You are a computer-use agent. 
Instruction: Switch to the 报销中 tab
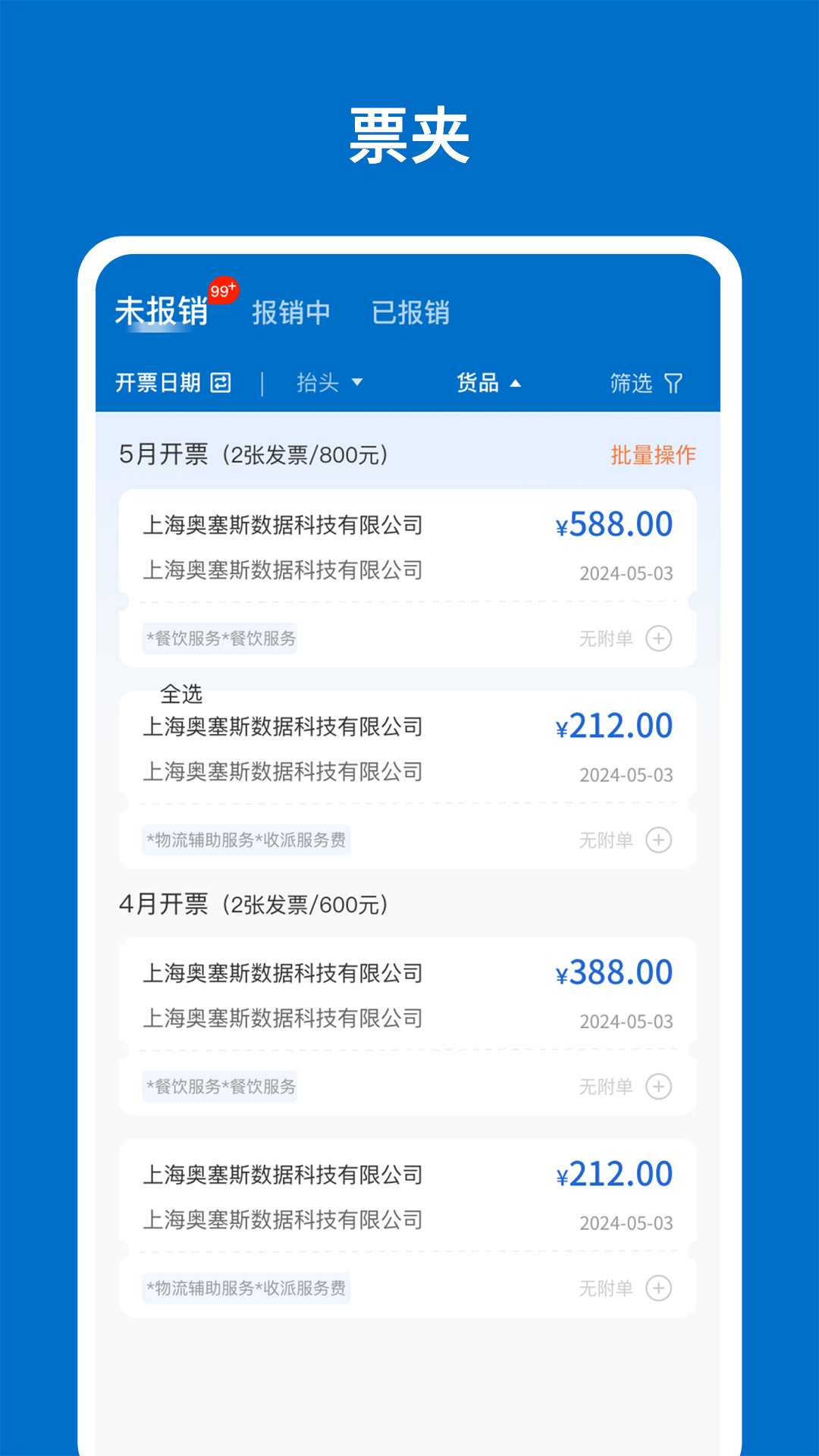[x=290, y=313]
